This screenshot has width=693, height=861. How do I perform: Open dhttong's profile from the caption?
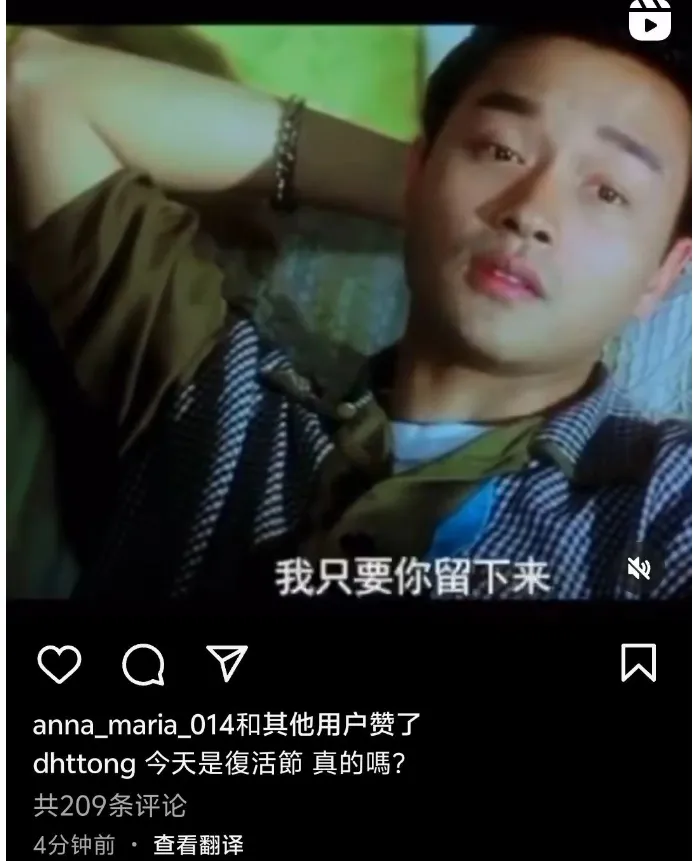tap(84, 765)
